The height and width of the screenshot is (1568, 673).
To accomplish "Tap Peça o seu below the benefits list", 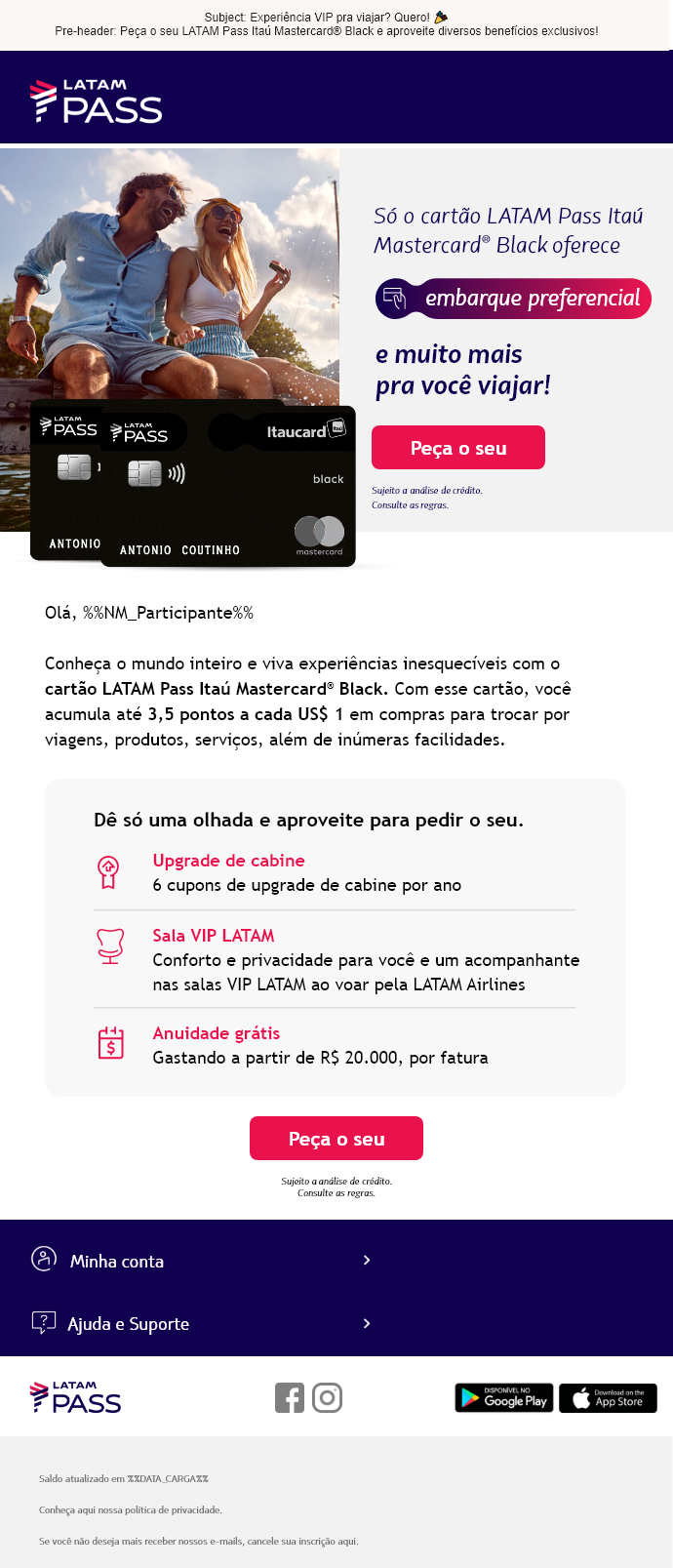I will (336, 1139).
